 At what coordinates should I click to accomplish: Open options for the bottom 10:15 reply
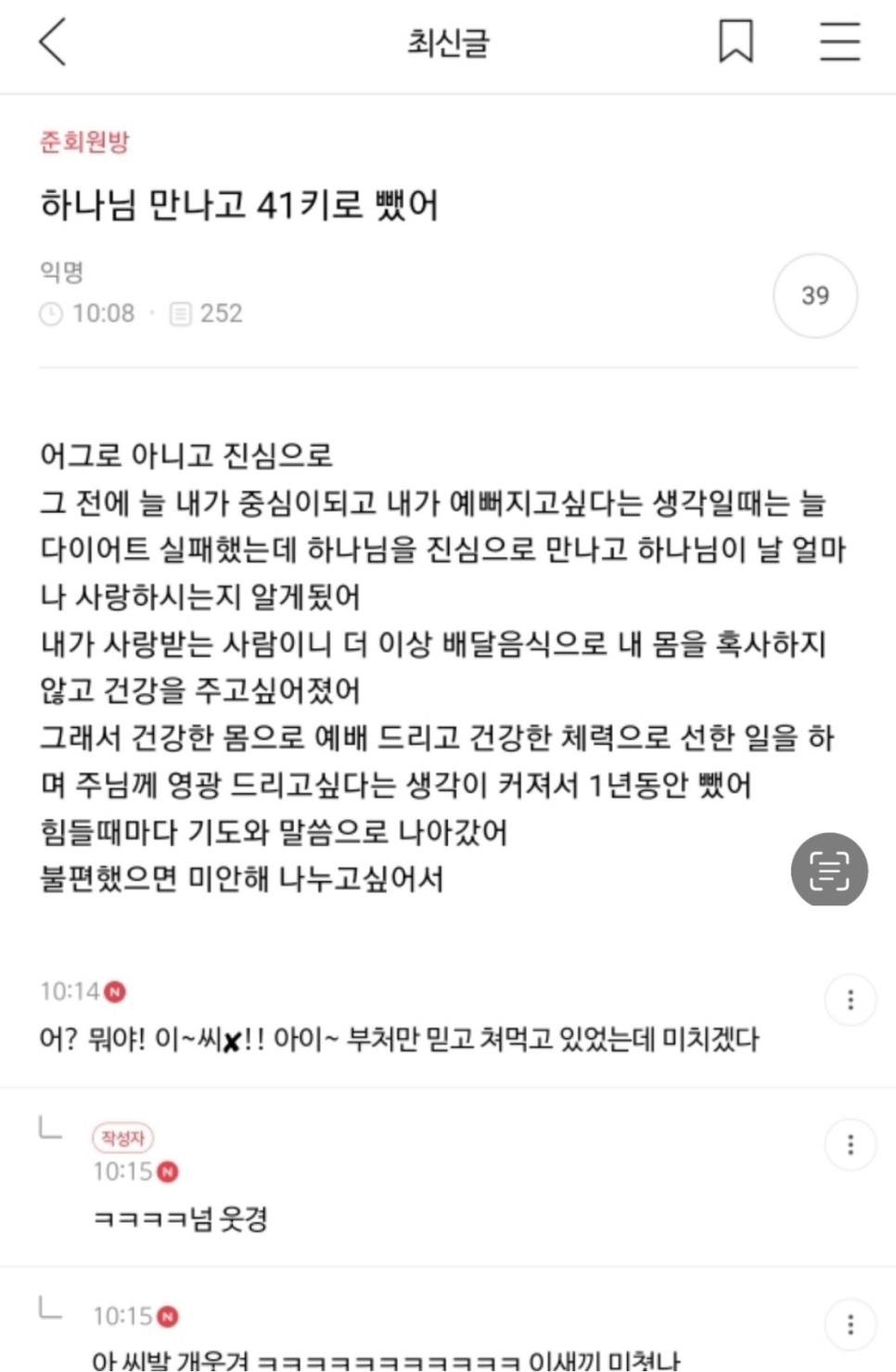850,1324
